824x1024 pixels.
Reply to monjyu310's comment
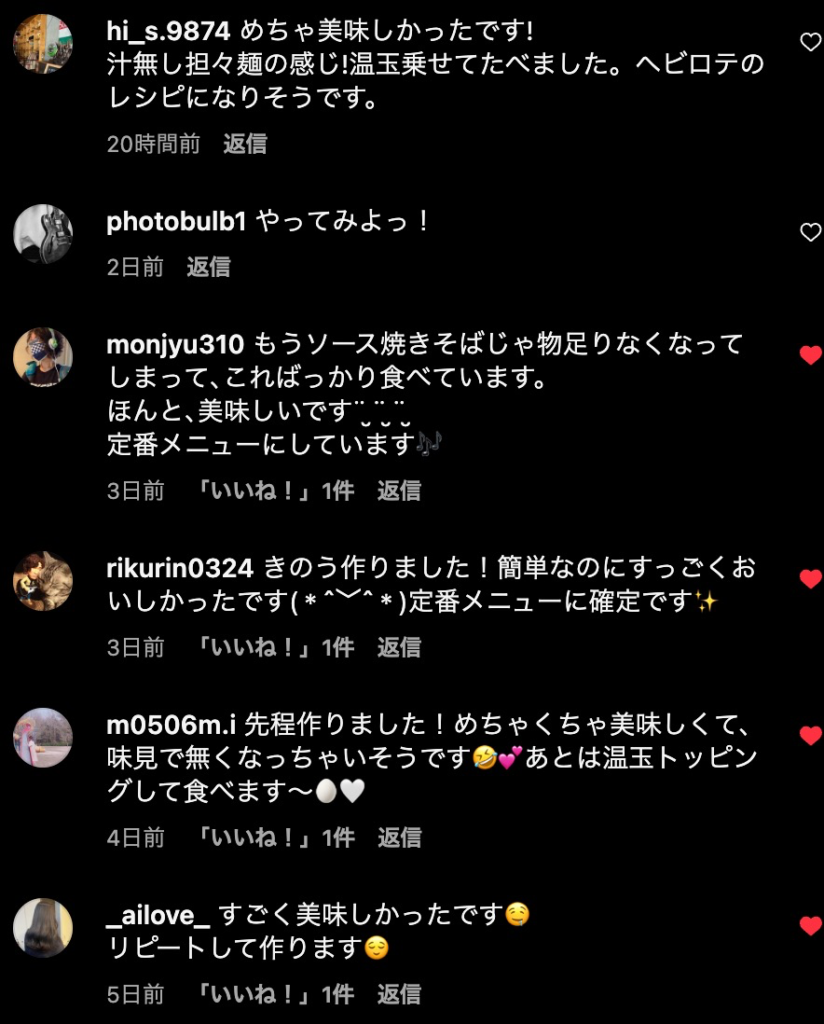[x=399, y=491]
